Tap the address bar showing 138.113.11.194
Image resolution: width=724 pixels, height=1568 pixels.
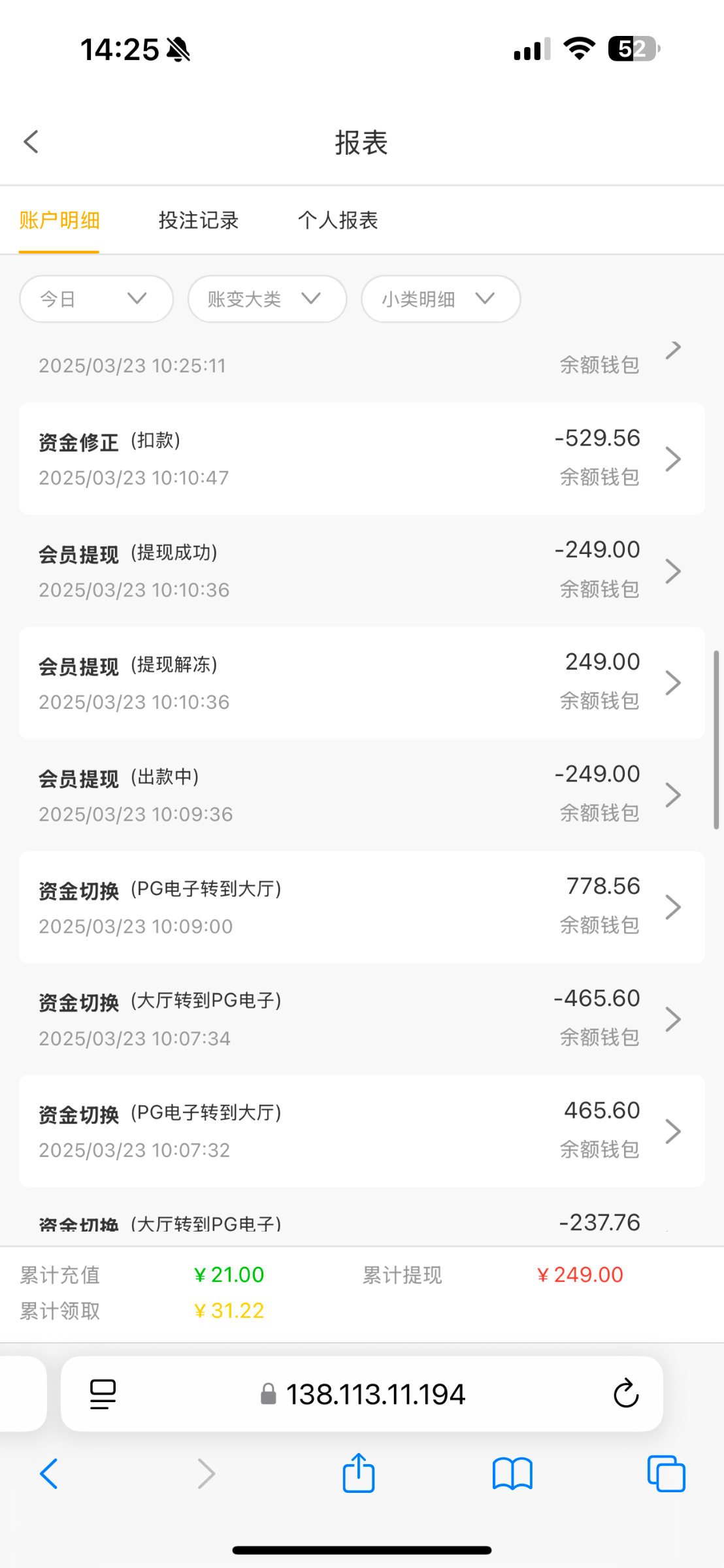click(x=362, y=1394)
